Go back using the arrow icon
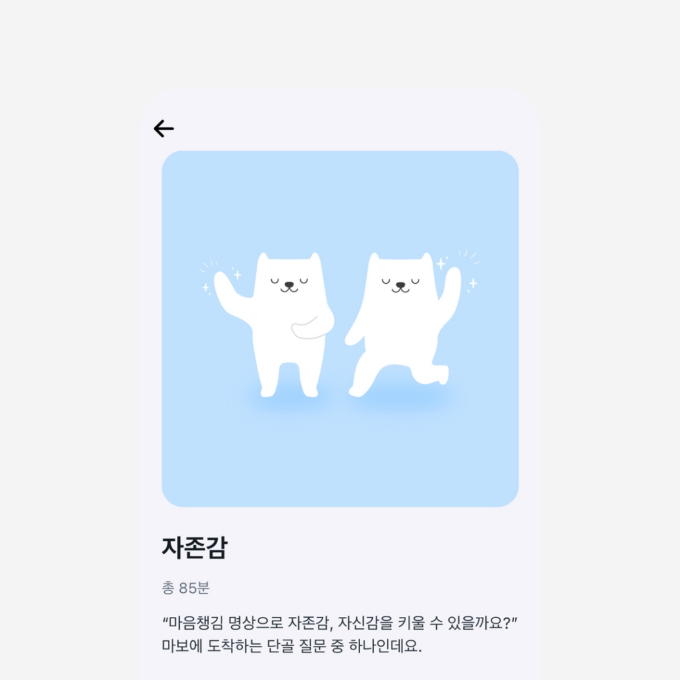 (x=164, y=128)
